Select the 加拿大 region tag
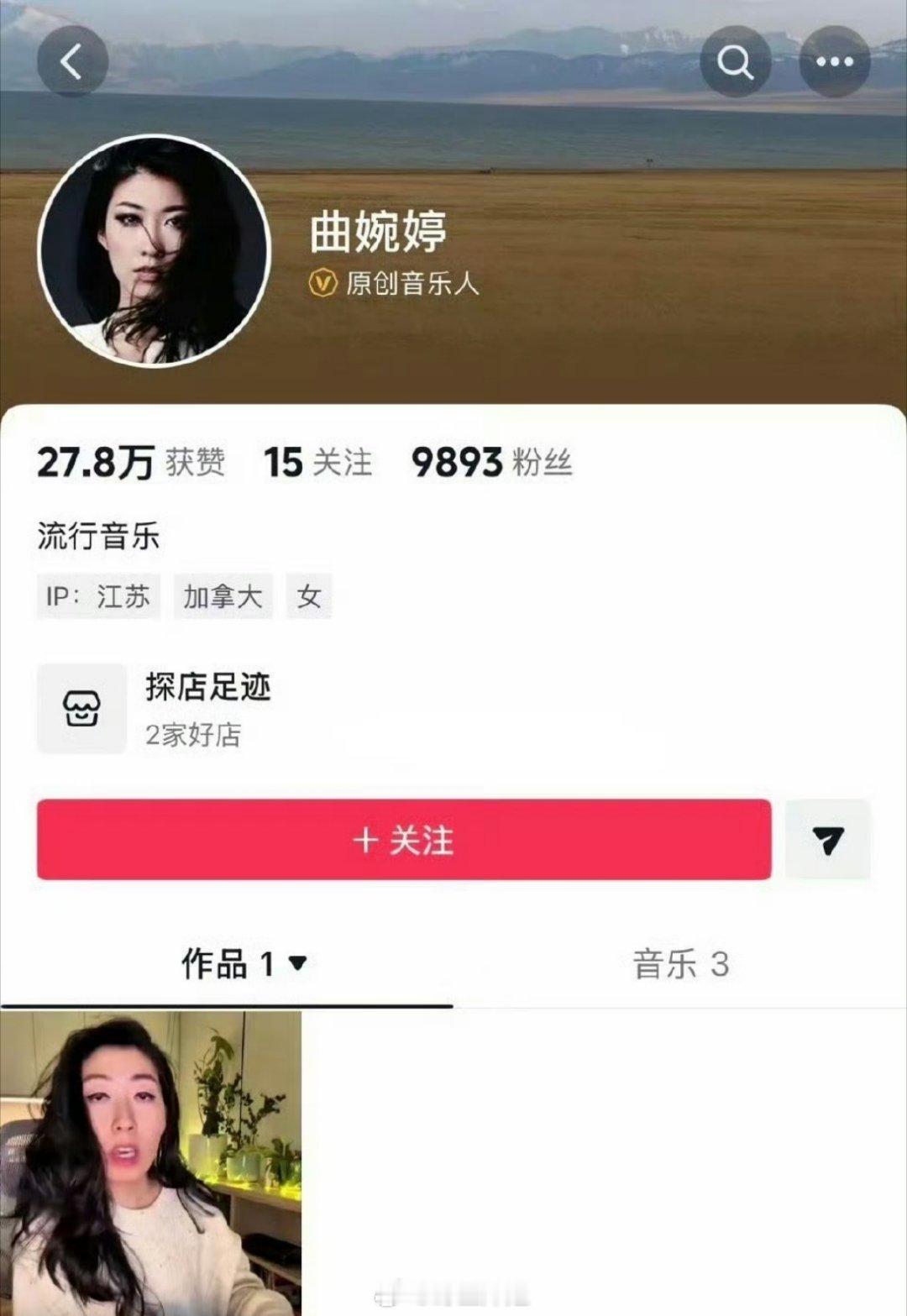The image size is (907, 1316). (223, 596)
